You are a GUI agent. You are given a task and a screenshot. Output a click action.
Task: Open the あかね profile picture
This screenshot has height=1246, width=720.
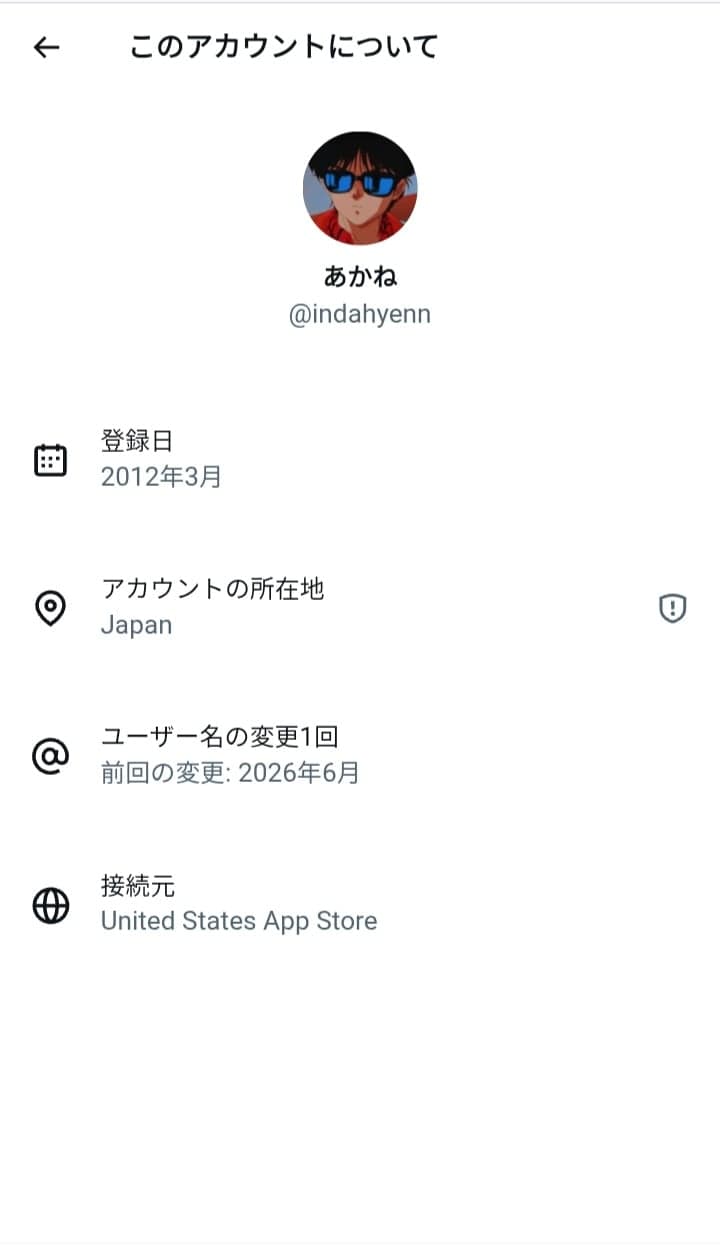point(360,188)
